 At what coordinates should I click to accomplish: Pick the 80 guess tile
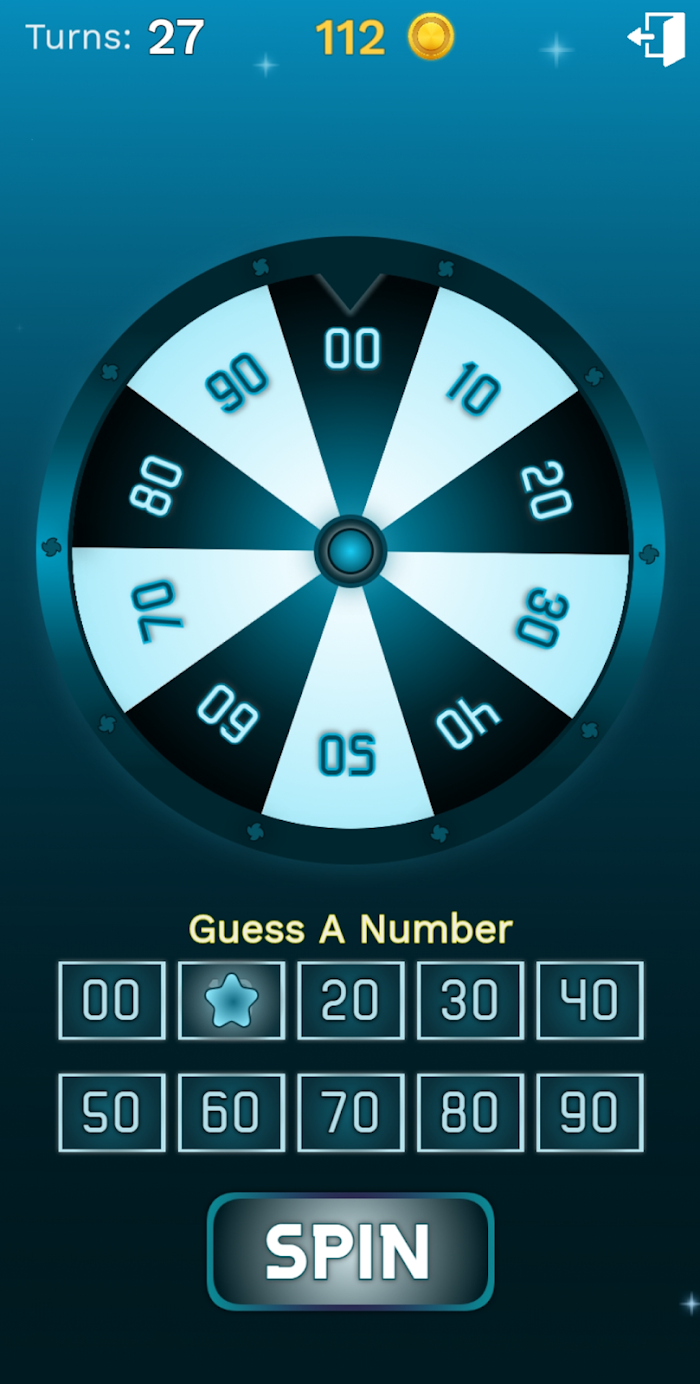click(x=470, y=1113)
